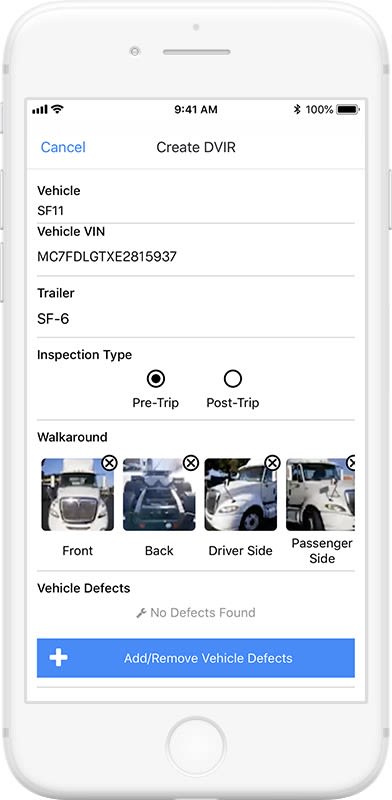The height and width of the screenshot is (800, 392).
Task: Remove the Driver Side walkaround photo
Action: 273,463
